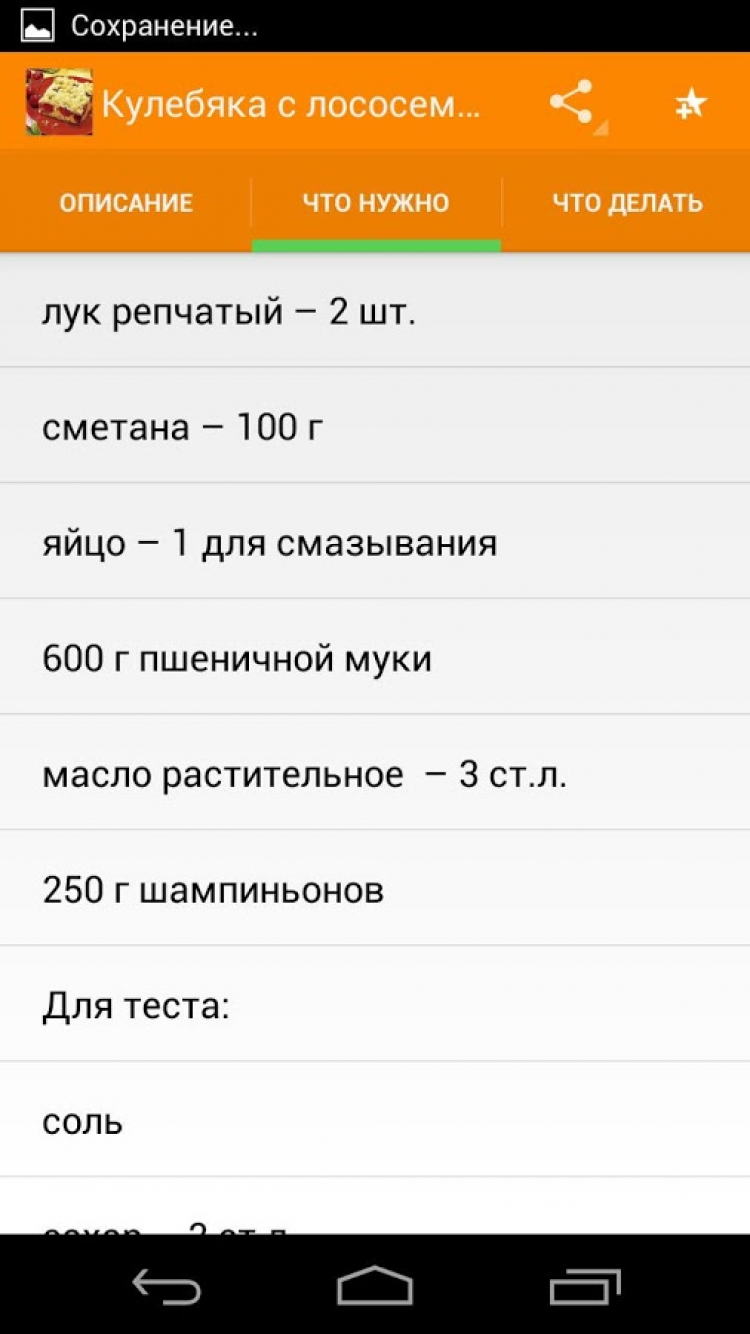Select the ЧТО НУЖНО tab

(376, 203)
